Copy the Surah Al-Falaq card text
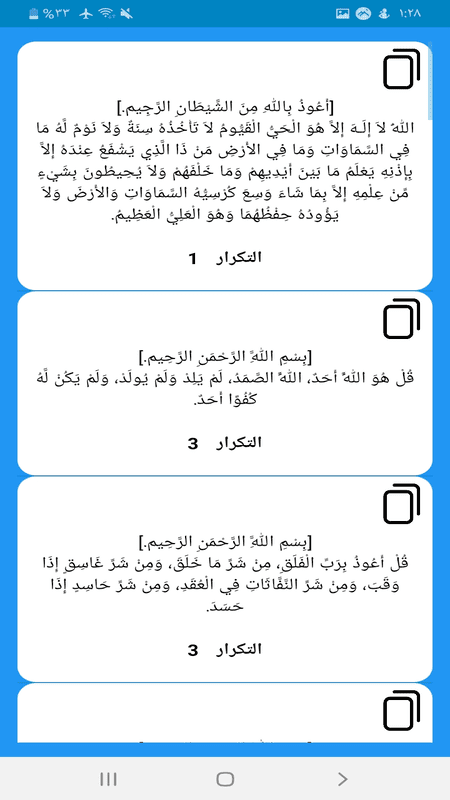This screenshot has width=450, height=800. click(x=401, y=505)
